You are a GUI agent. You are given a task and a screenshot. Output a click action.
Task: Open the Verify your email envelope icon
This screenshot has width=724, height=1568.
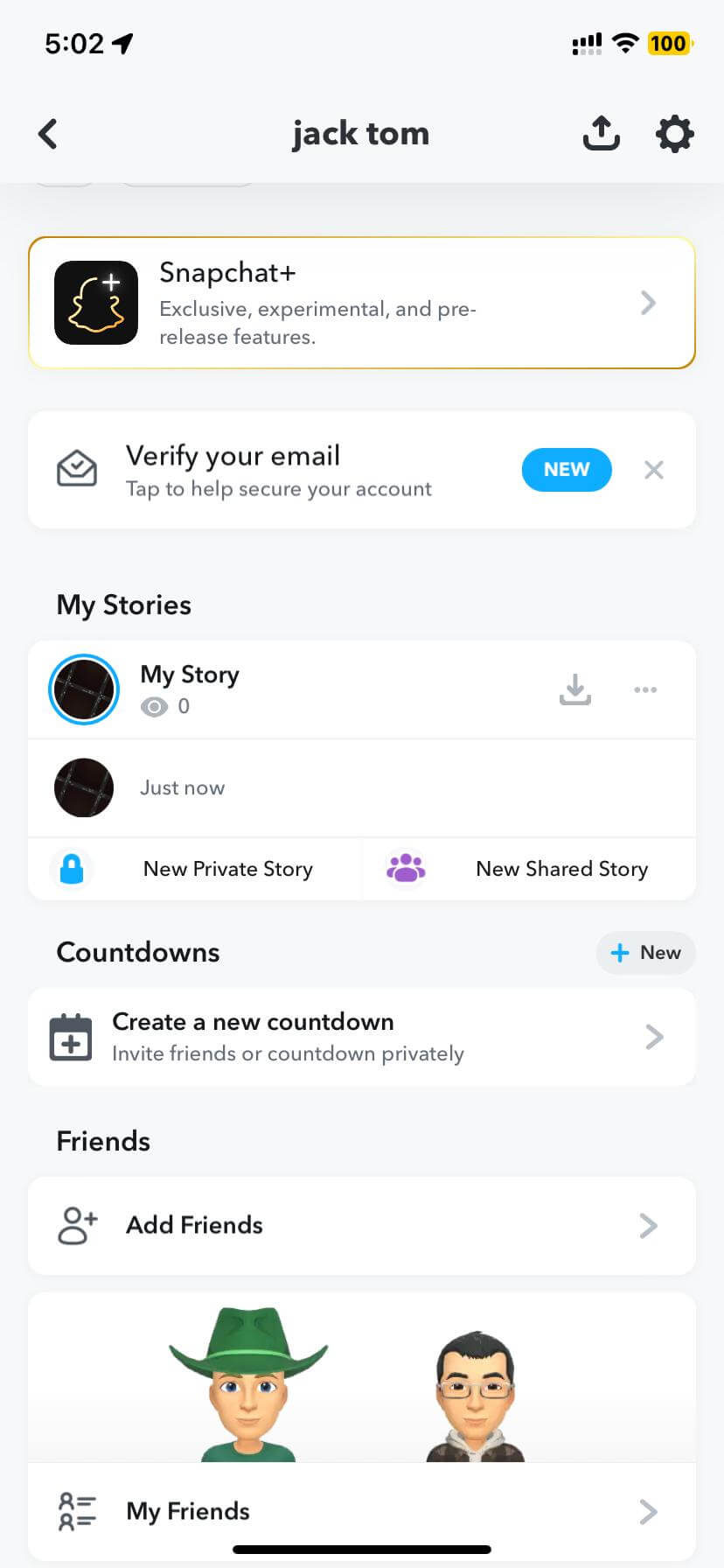pyautogui.click(x=77, y=470)
